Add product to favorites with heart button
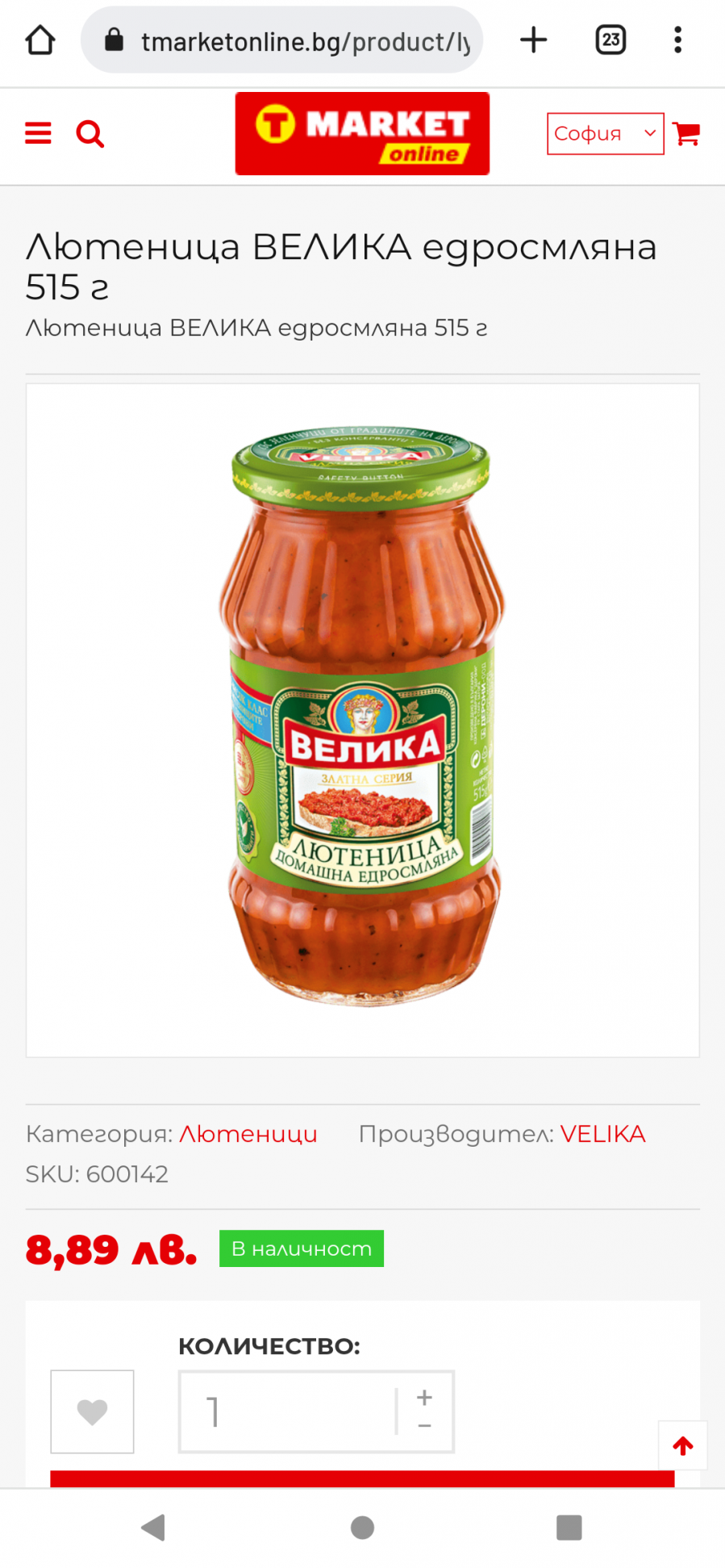725x1568 pixels. (92, 1411)
